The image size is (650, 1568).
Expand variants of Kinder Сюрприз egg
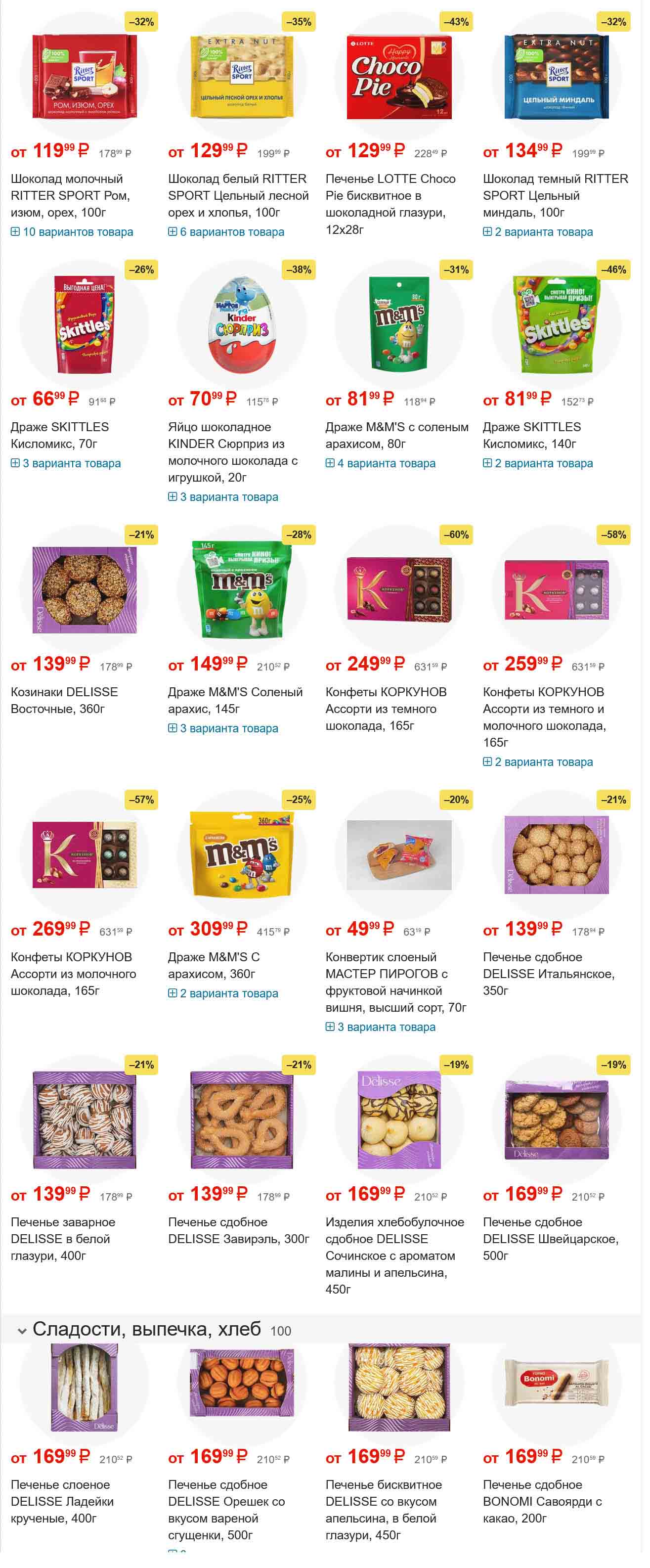pos(223,496)
